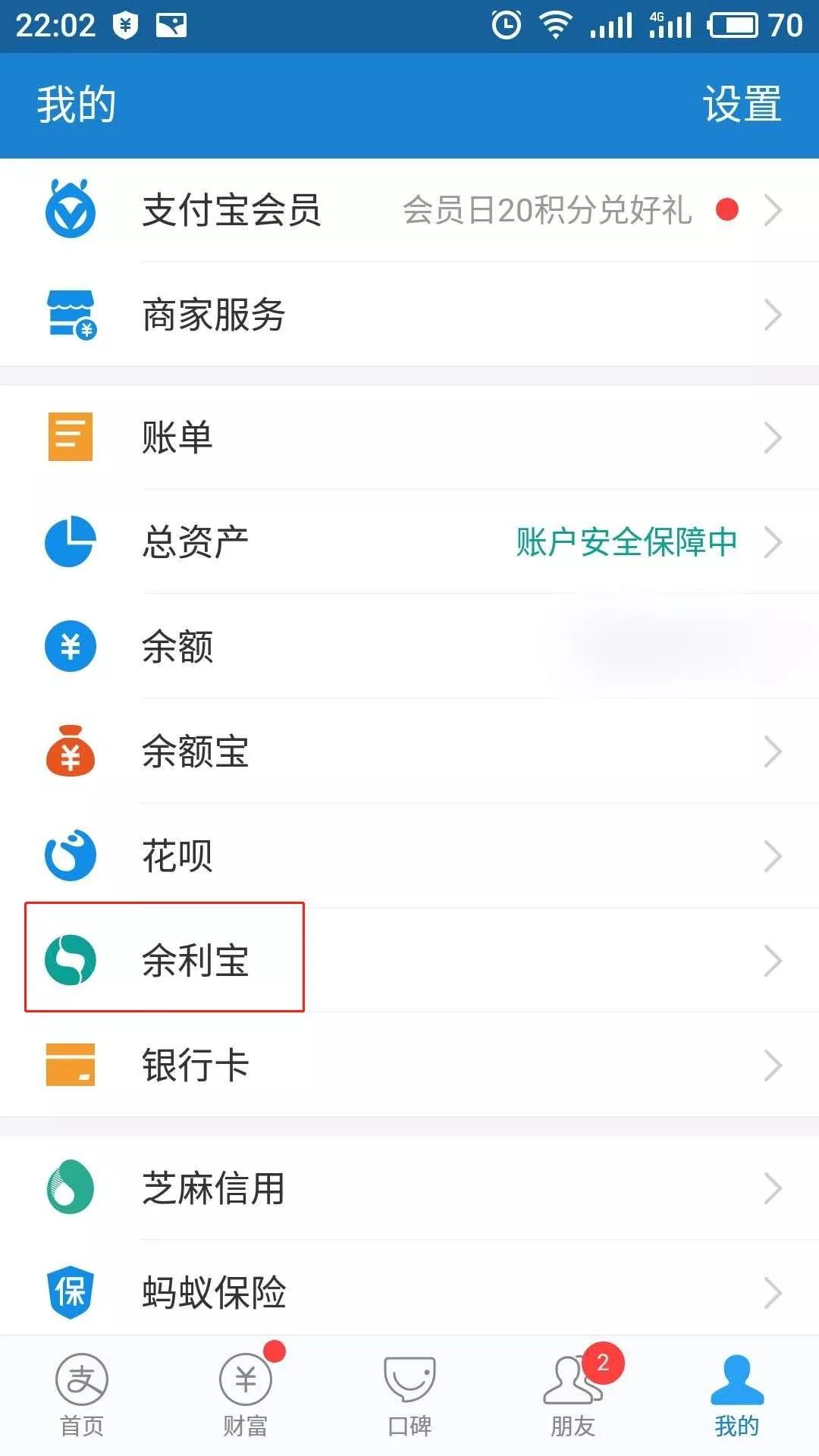Open 芝麻信用
The height and width of the screenshot is (1456, 819).
pyautogui.click(x=409, y=1188)
